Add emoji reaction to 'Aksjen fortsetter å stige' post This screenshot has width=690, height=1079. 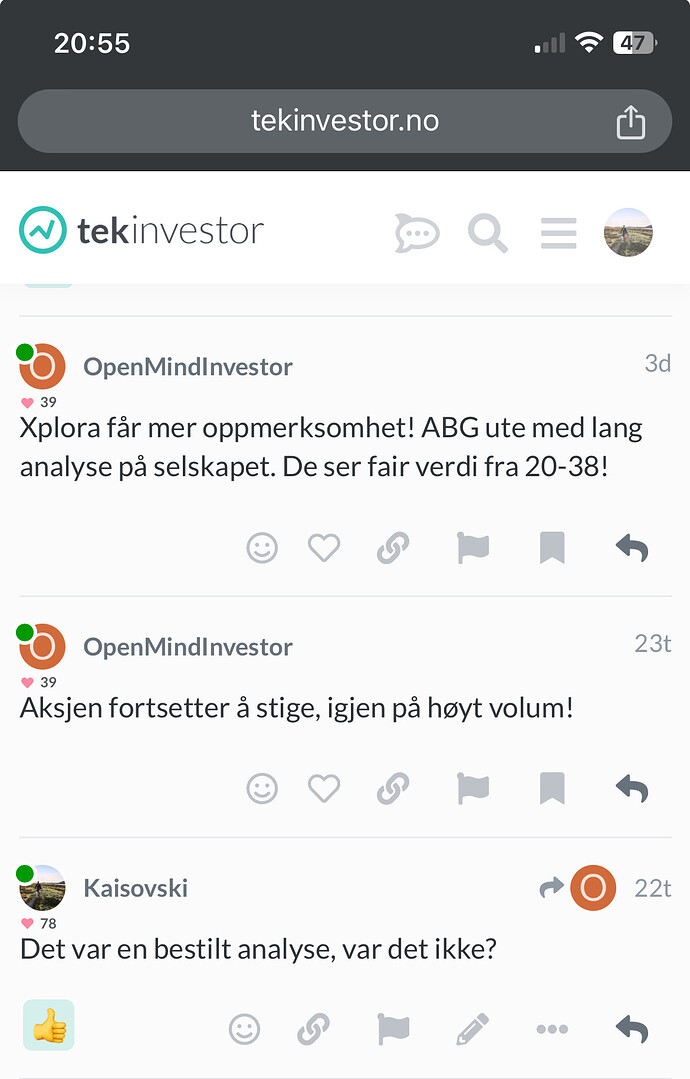(x=262, y=789)
